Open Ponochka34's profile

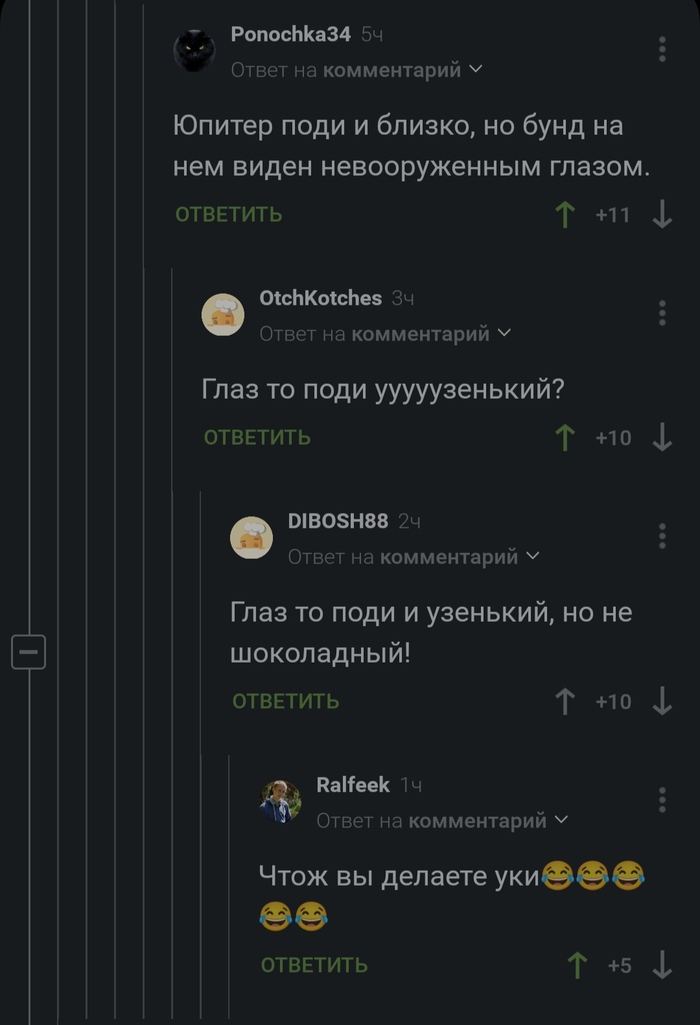click(x=290, y=34)
